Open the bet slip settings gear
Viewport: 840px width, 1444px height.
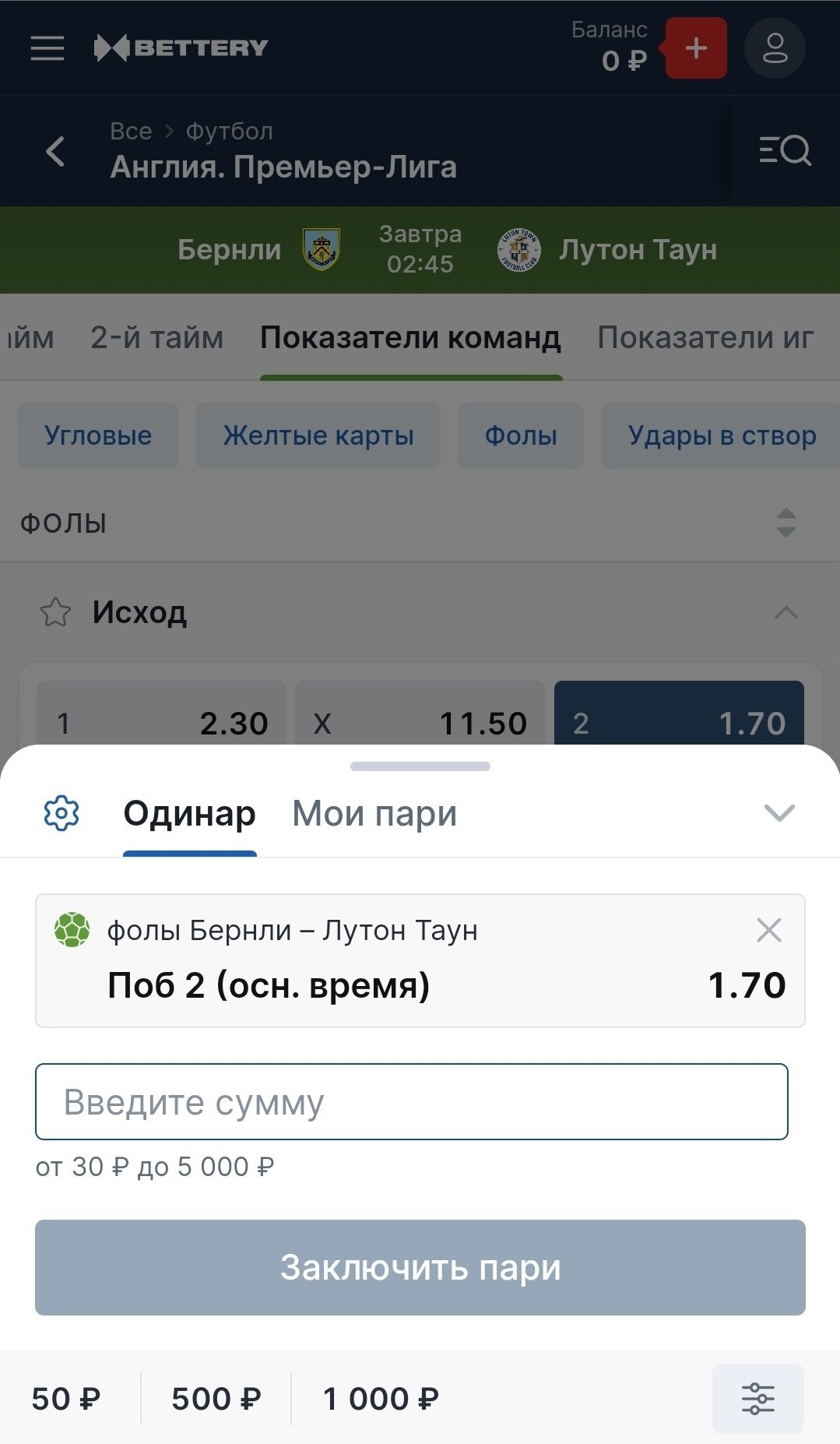[x=62, y=813]
